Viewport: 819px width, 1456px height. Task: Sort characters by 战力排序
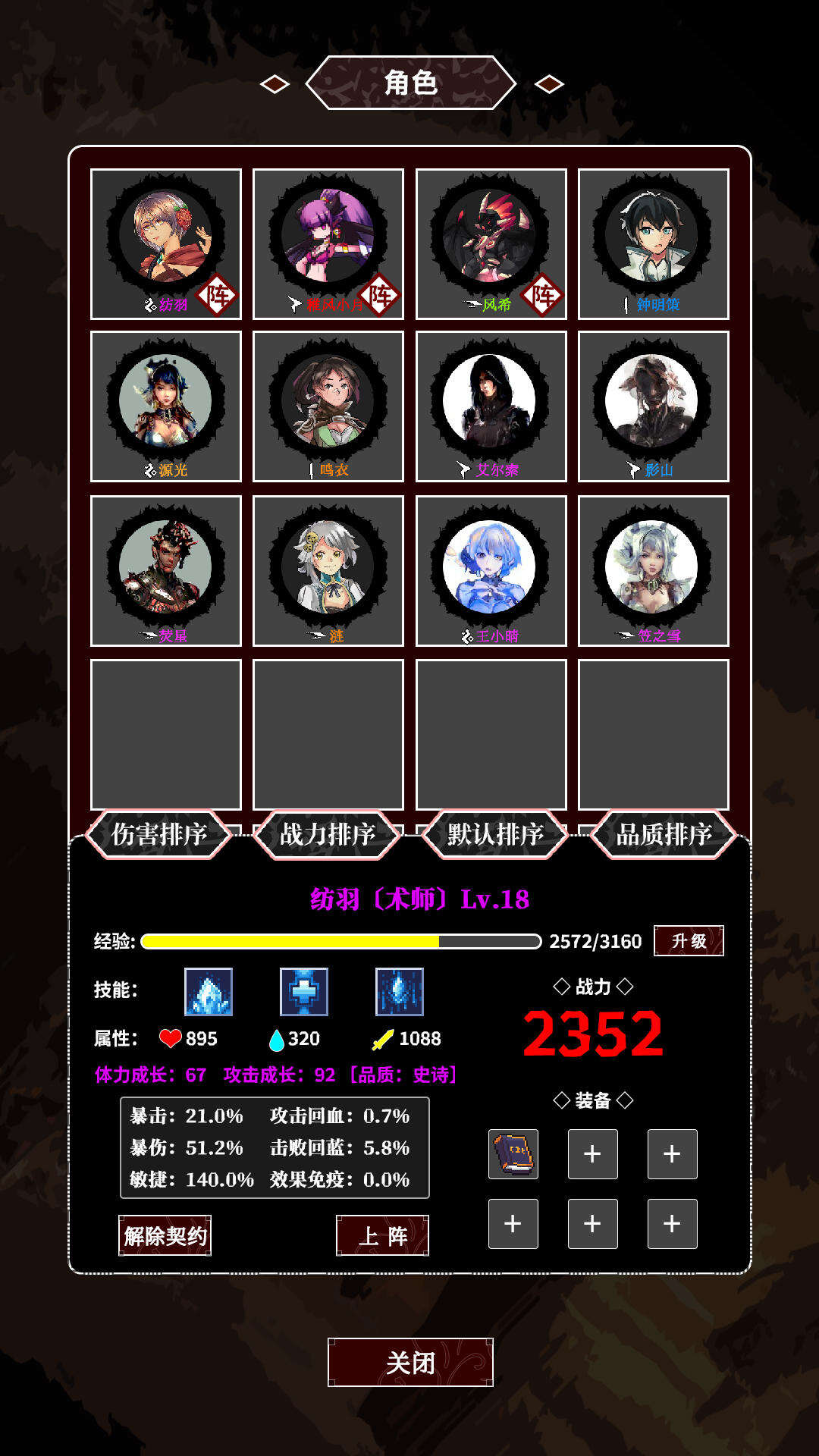coord(328,834)
